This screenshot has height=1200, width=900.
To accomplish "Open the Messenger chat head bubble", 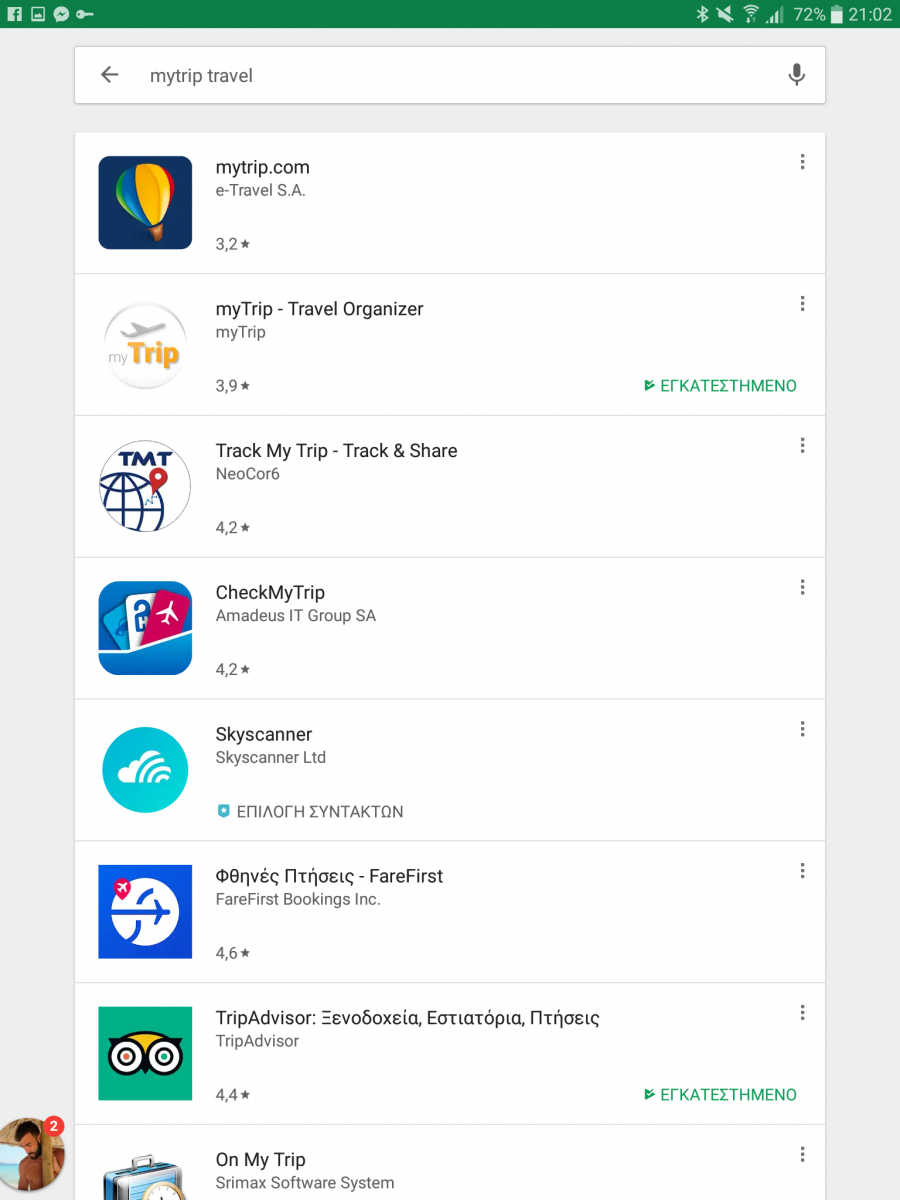I will (x=32, y=1154).
